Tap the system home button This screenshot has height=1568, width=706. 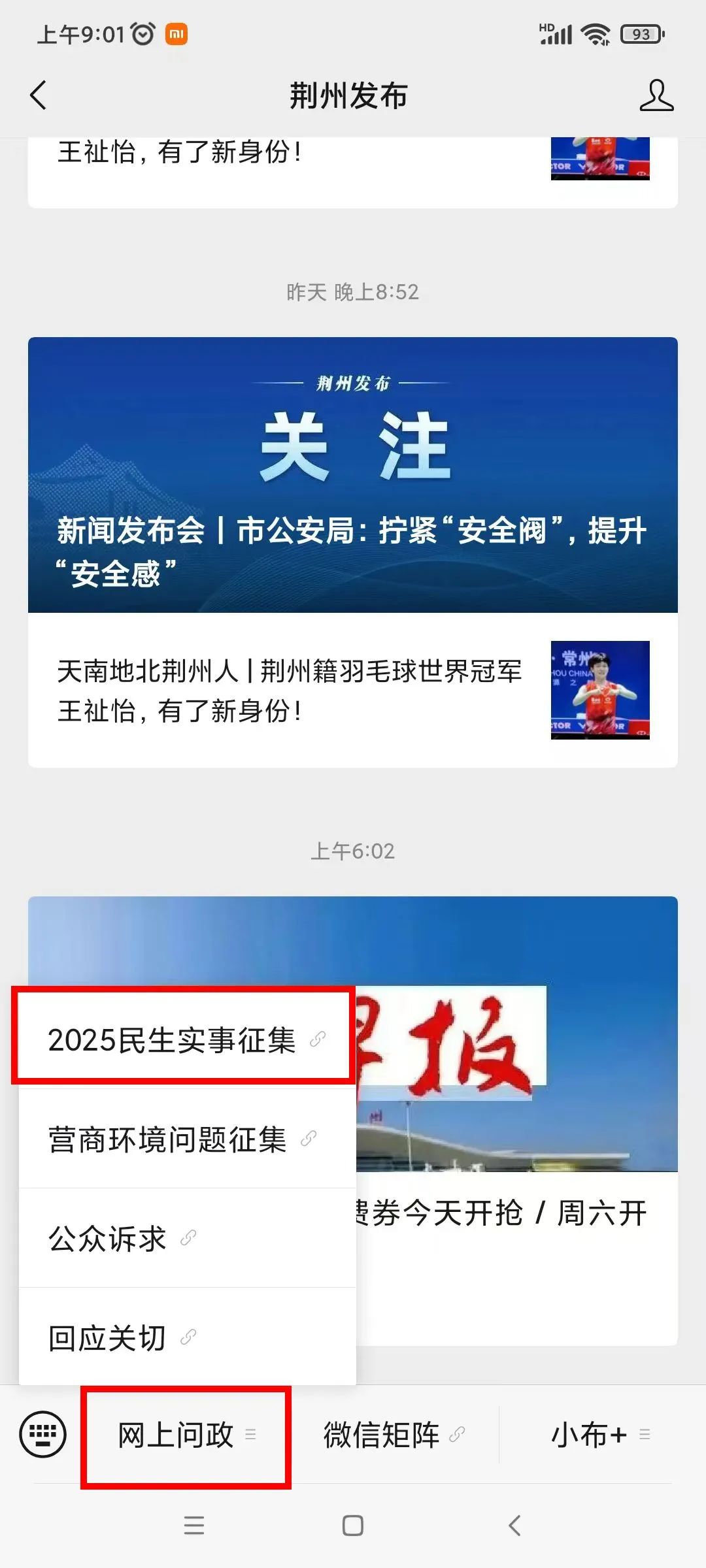(x=352, y=1526)
